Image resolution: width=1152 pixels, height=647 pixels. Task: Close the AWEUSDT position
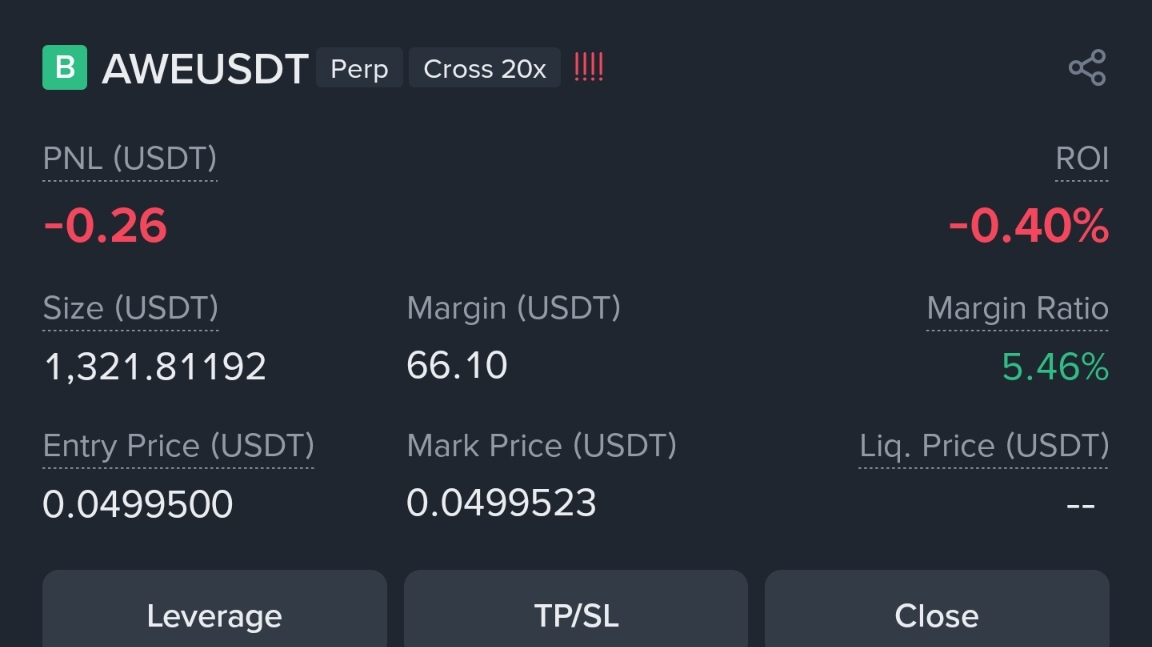(937, 610)
